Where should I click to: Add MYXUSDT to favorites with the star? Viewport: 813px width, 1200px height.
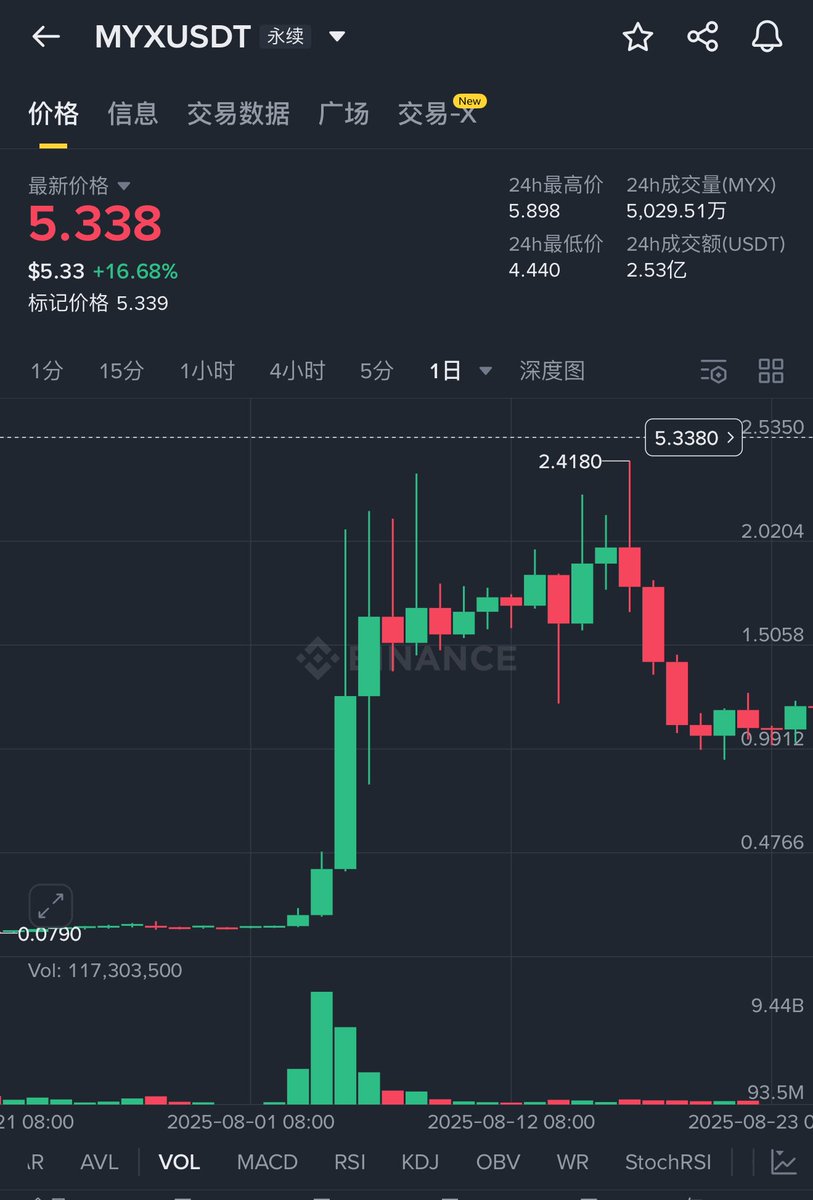pyautogui.click(x=637, y=37)
